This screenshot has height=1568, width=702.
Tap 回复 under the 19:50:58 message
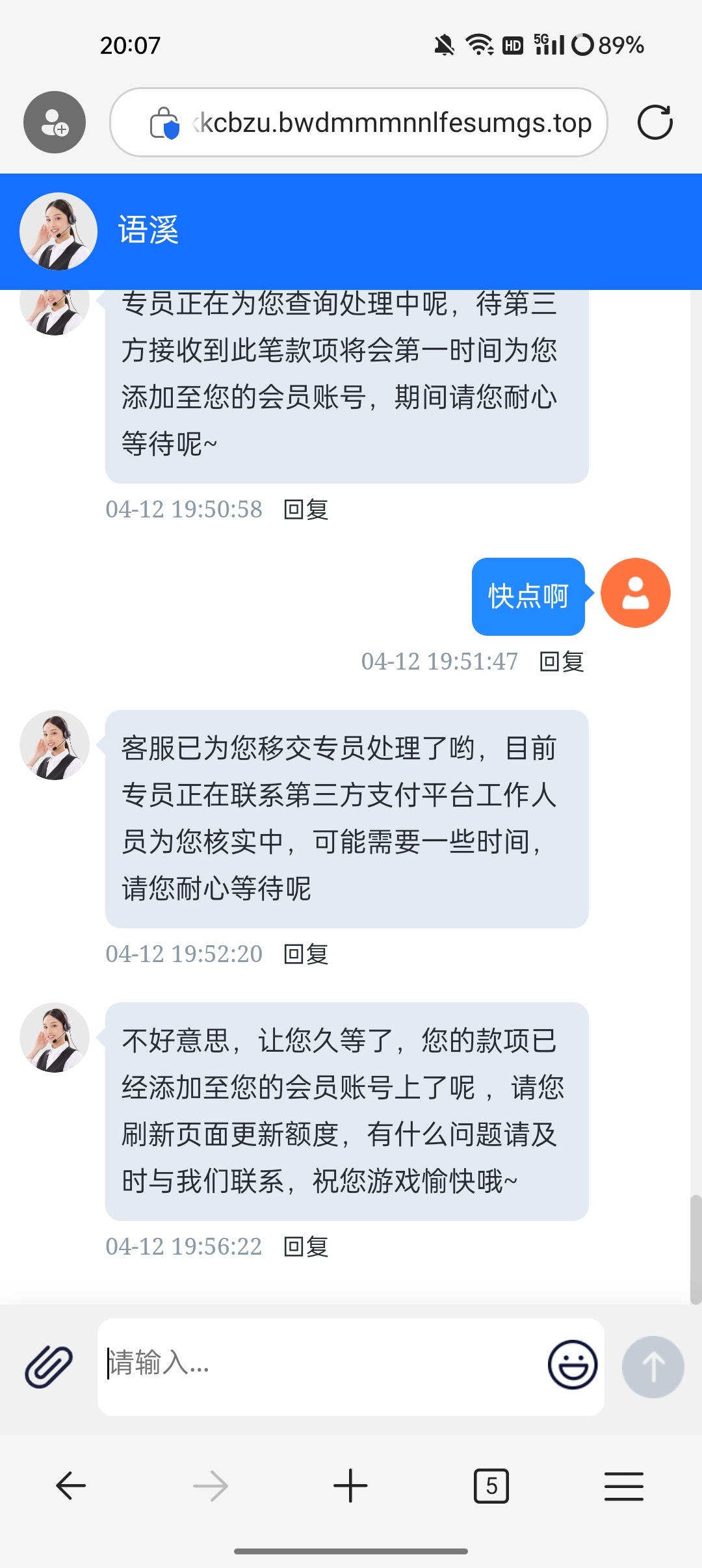pos(306,510)
